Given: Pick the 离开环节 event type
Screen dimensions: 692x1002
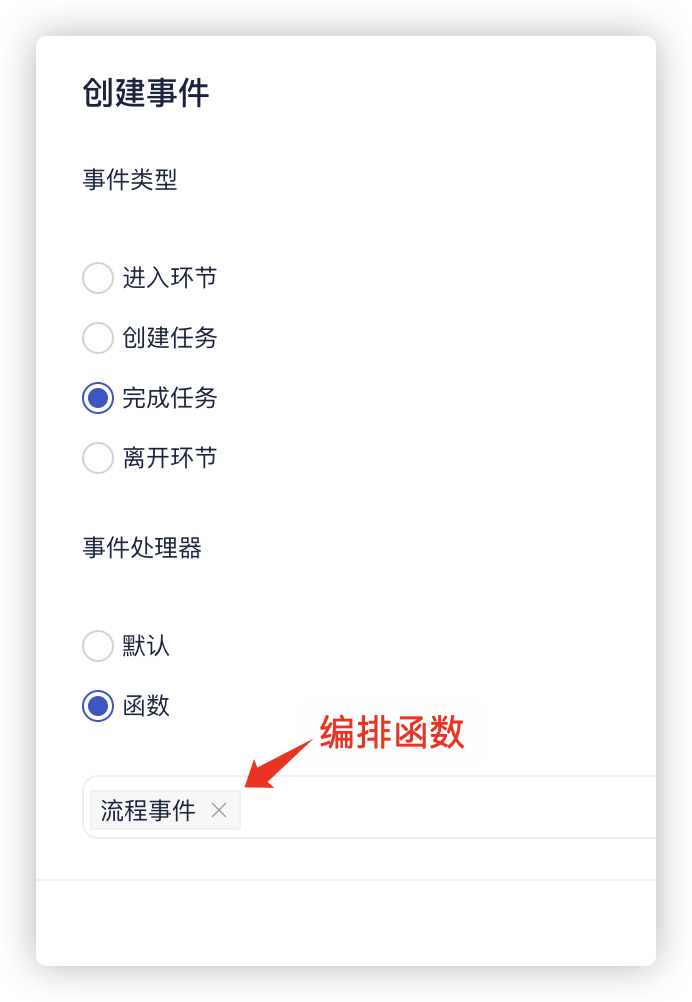Looking at the screenshot, I should (x=98, y=458).
